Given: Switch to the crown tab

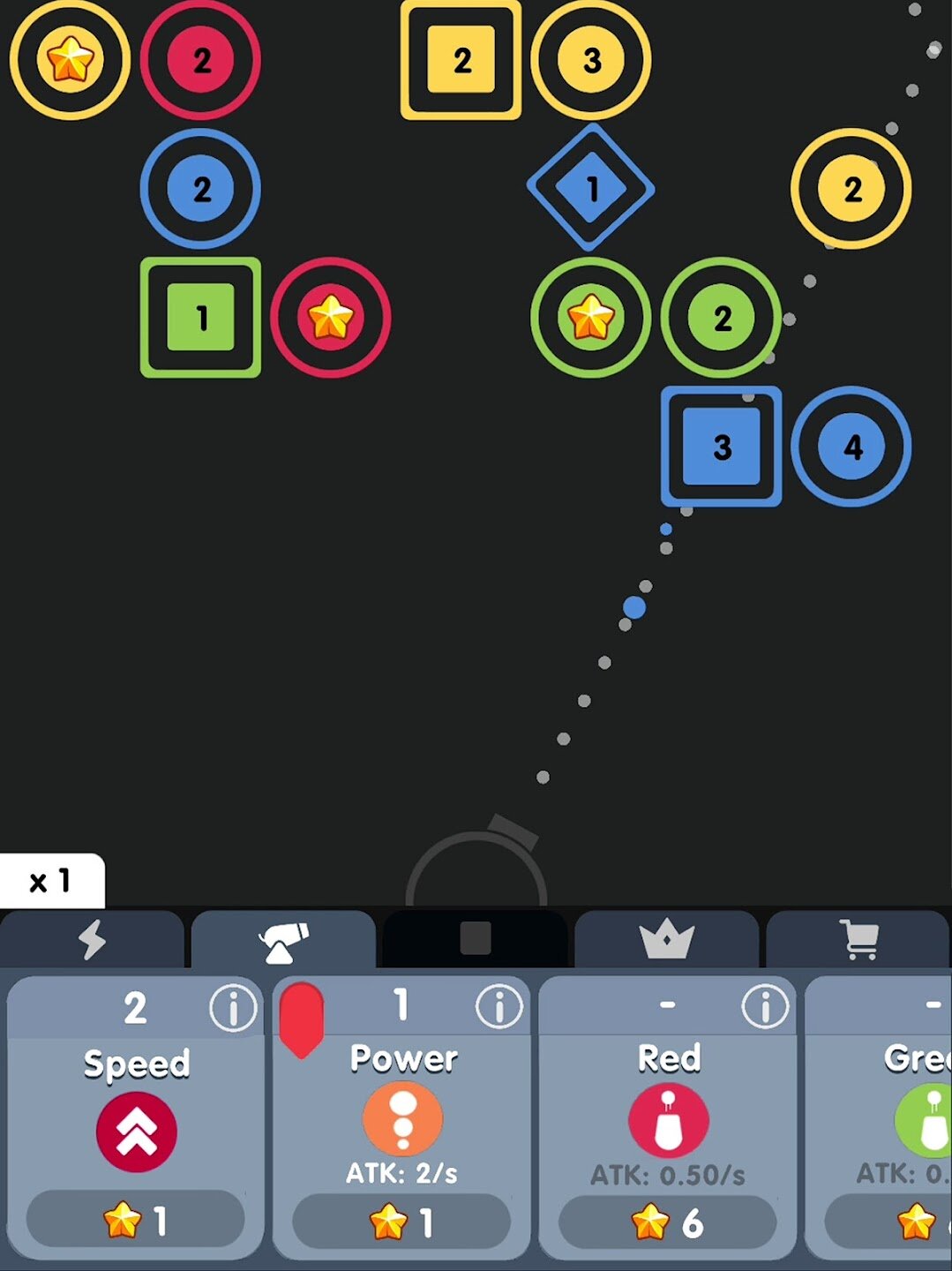Looking at the screenshot, I should coord(666,940).
